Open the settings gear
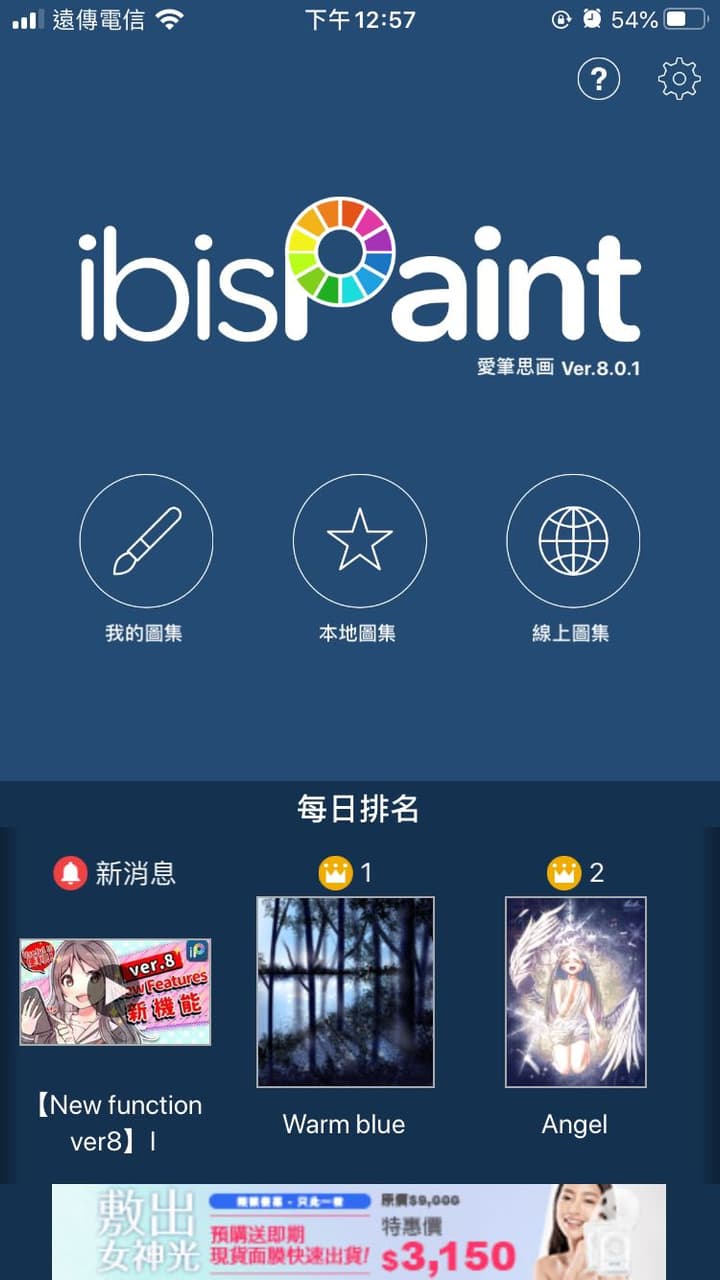 [x=679, y=79]
